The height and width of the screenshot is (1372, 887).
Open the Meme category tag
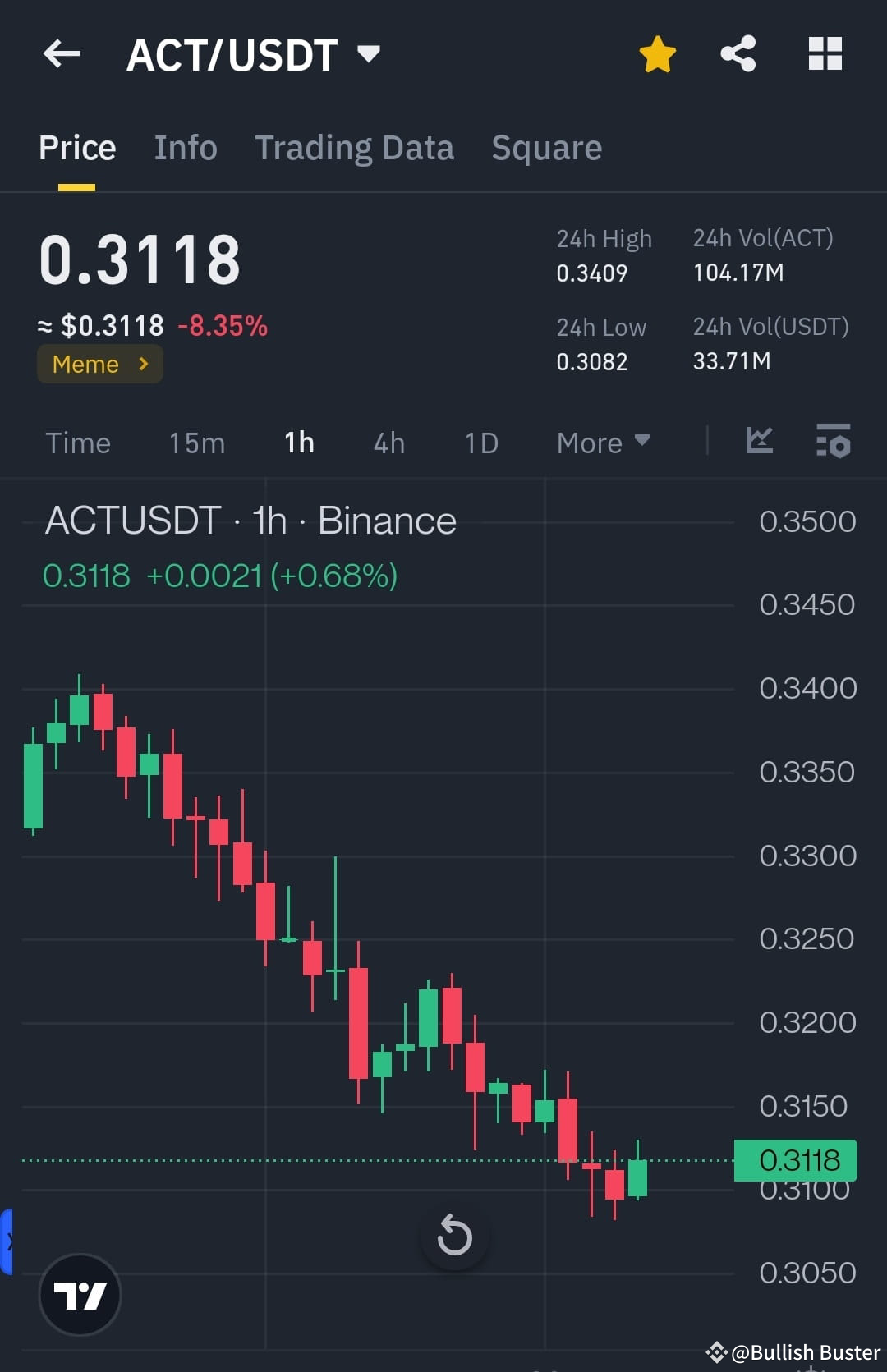click(x=99, y=364)
